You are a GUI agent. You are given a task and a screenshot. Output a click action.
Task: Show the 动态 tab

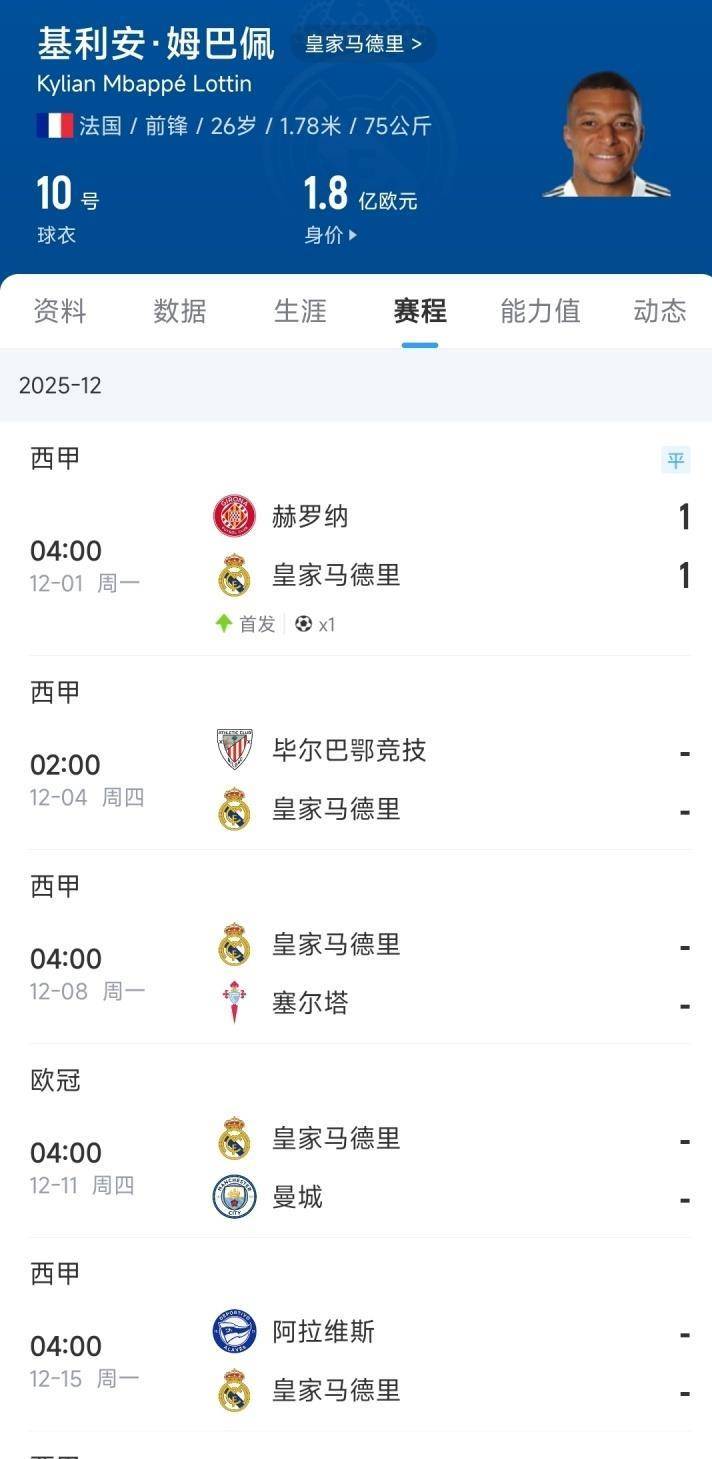(x=659, y=311)
